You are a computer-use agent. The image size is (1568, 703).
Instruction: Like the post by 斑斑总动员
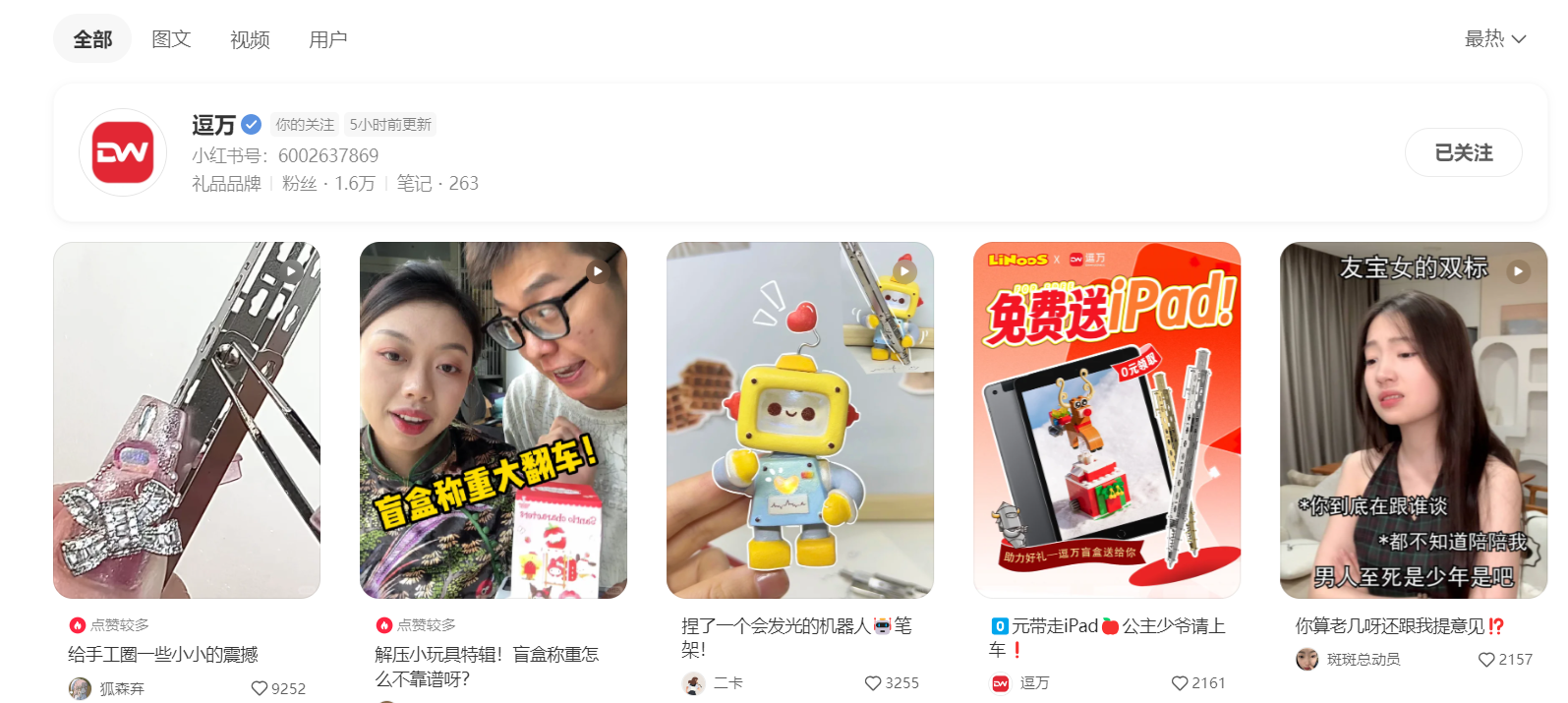(1486, 659)
